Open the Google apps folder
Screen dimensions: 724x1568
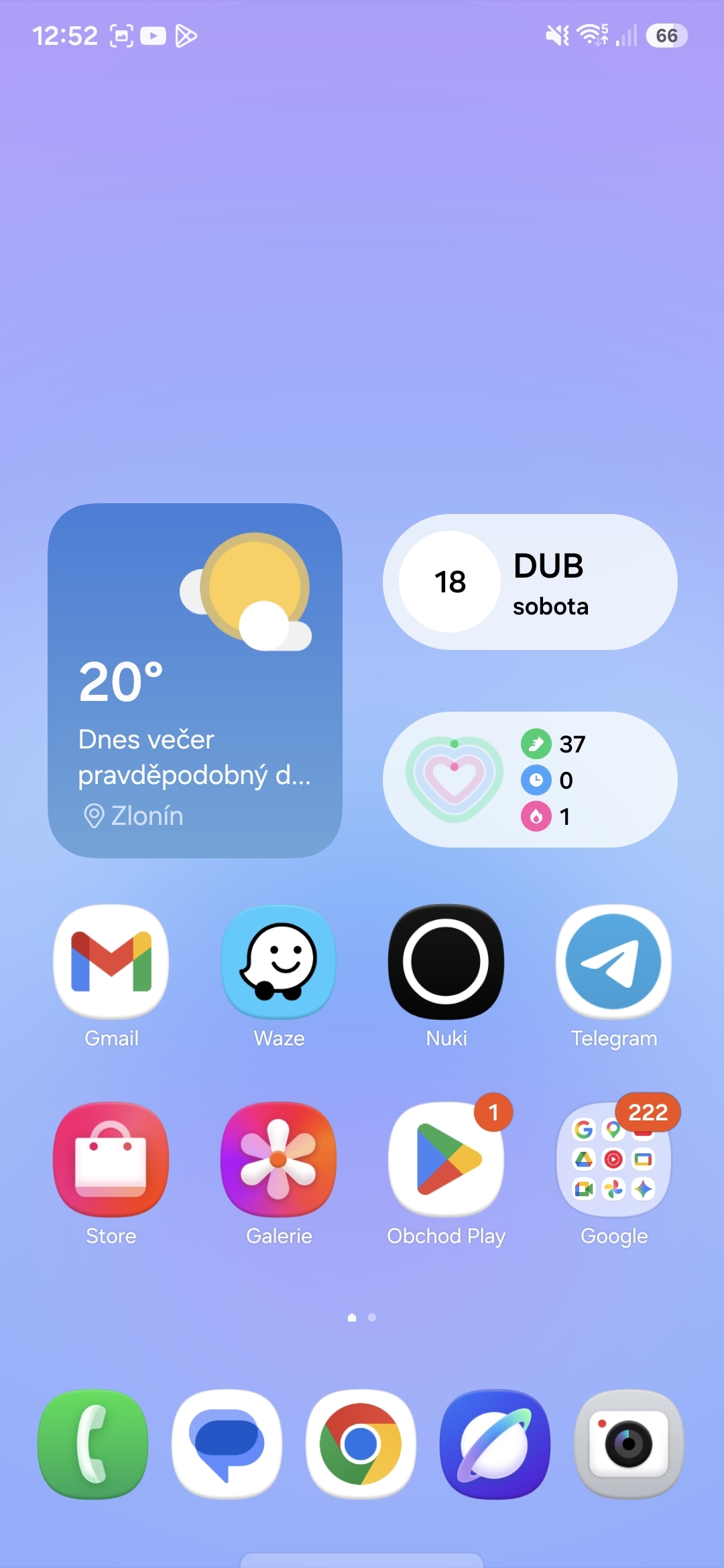pos(613,1159)
